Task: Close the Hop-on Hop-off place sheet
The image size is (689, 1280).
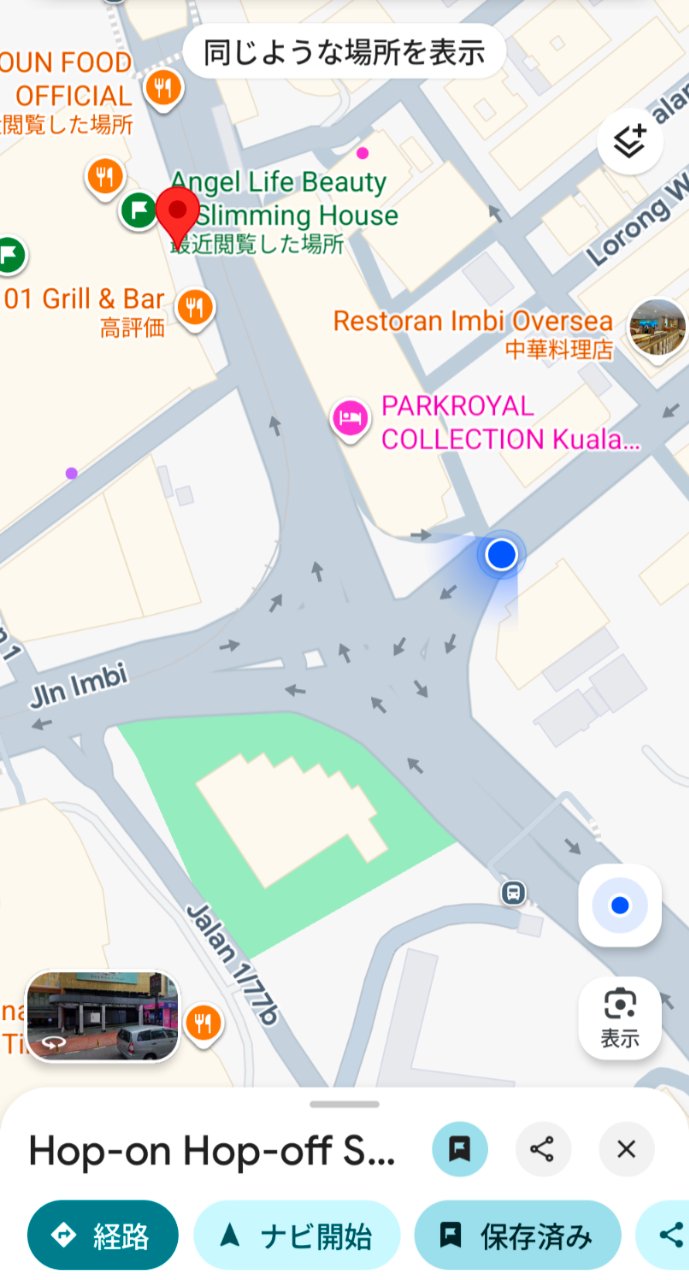Action: [x=627, y=1149]
